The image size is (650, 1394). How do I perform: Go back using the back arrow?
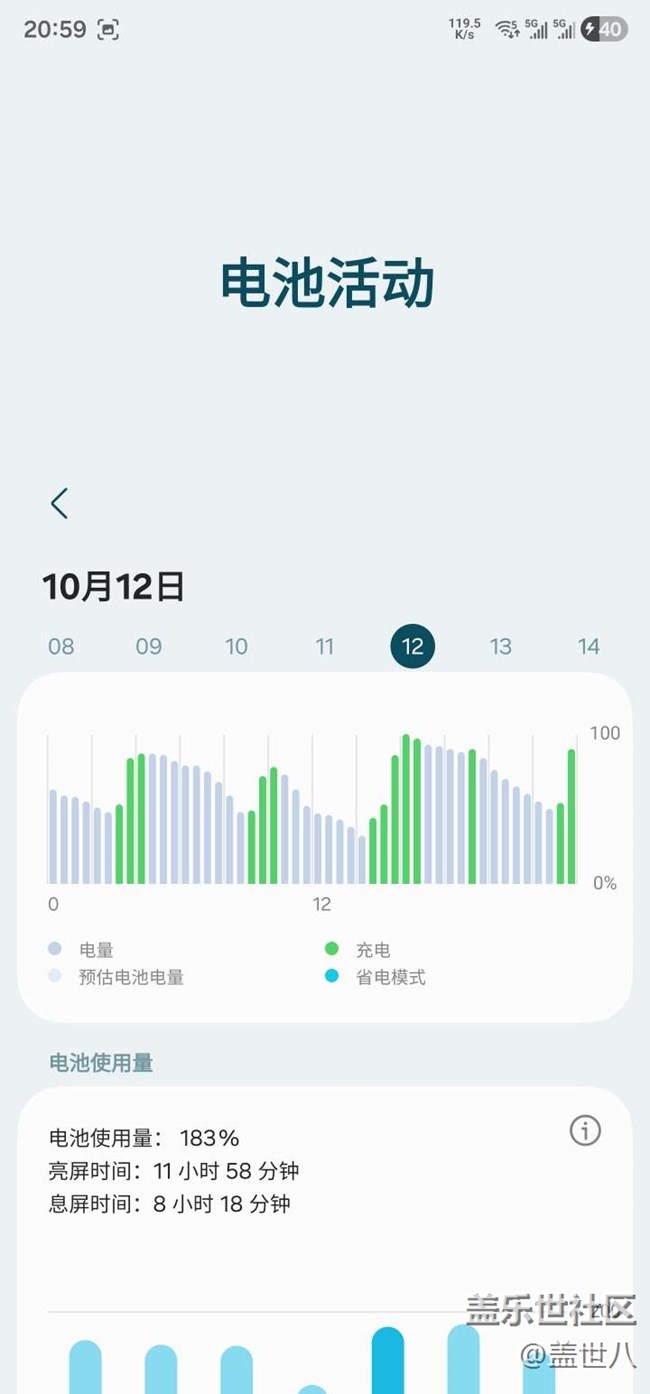pyautogui.click(x=60, y=503)
